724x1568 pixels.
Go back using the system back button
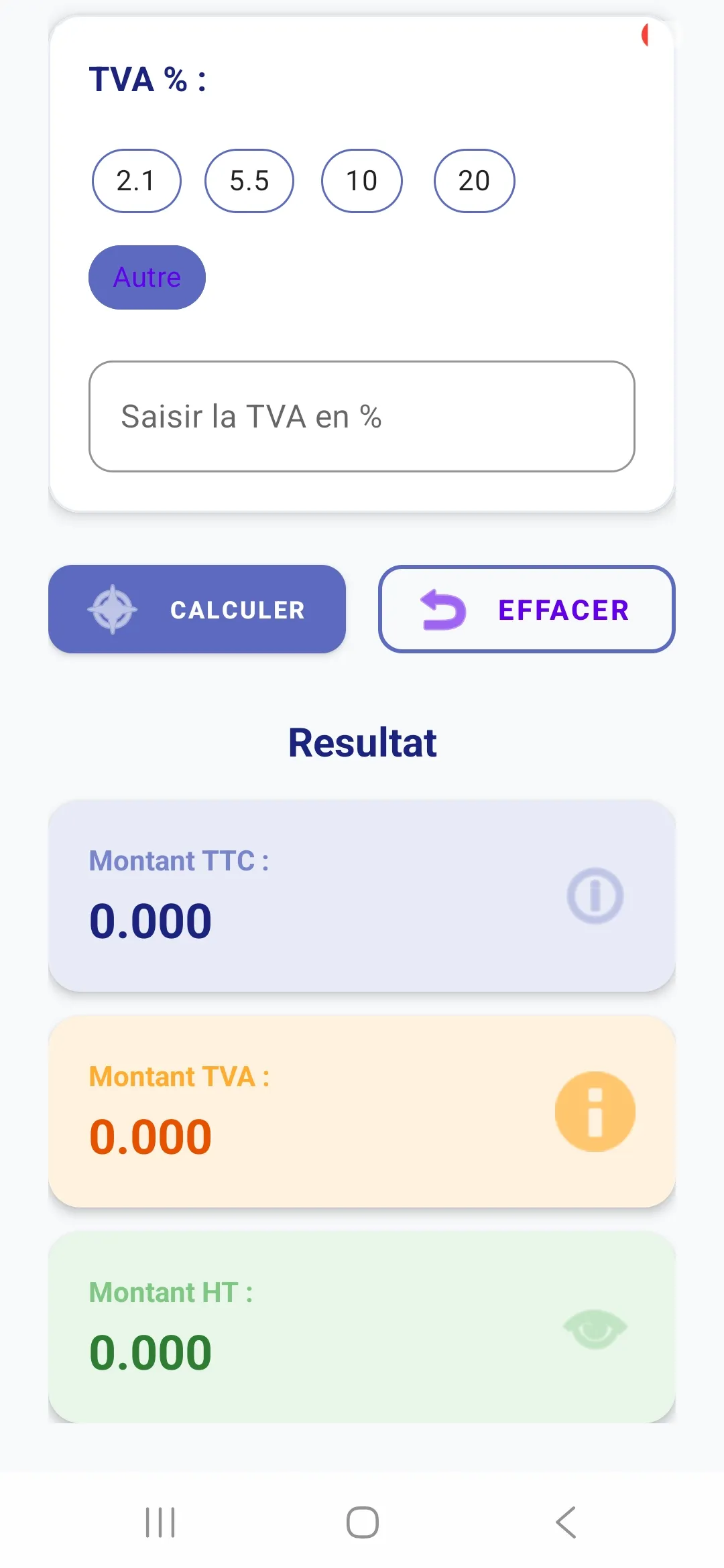[x=566, y=1522]
